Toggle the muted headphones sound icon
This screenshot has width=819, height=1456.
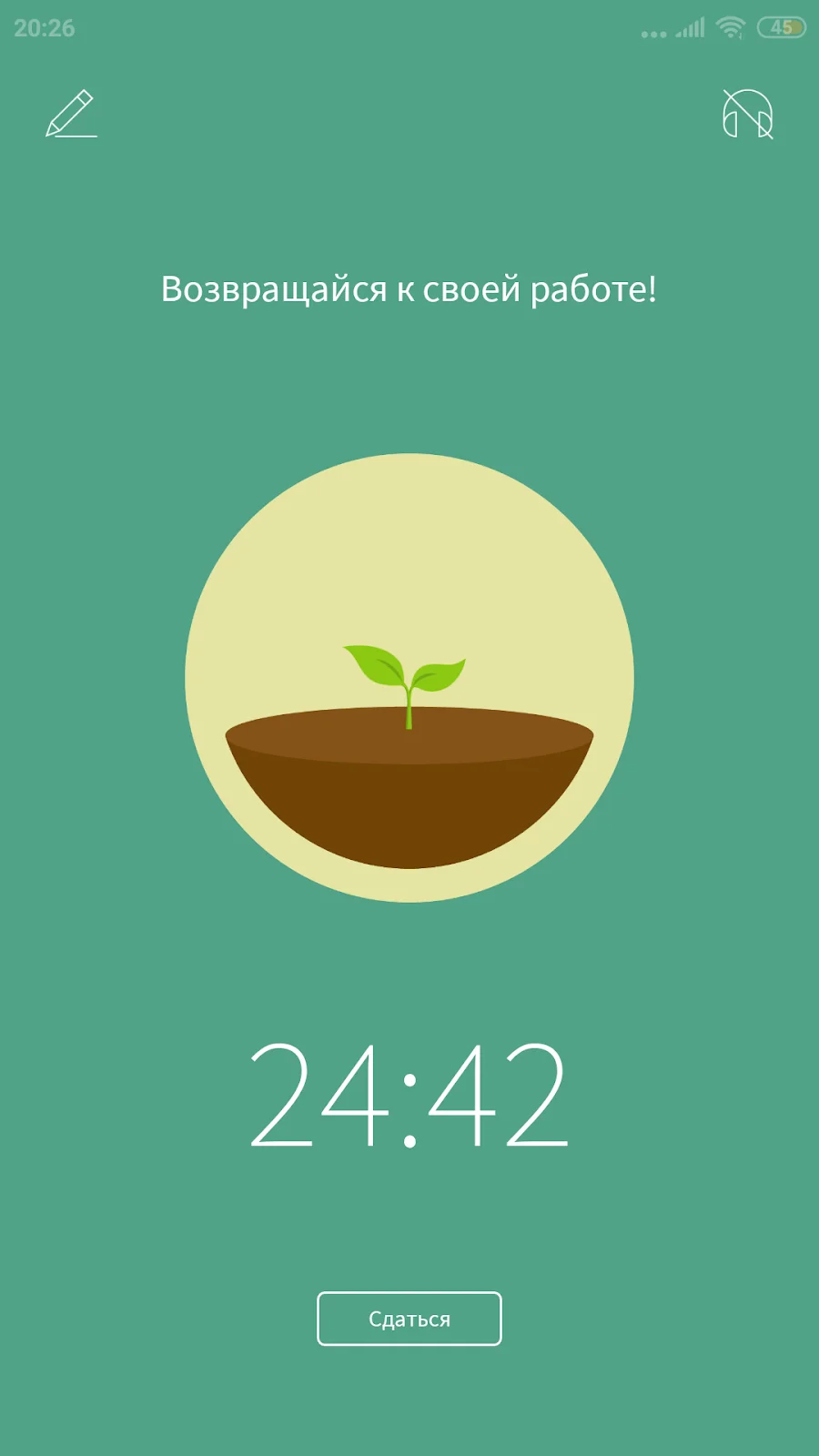[x=747, y=114]
